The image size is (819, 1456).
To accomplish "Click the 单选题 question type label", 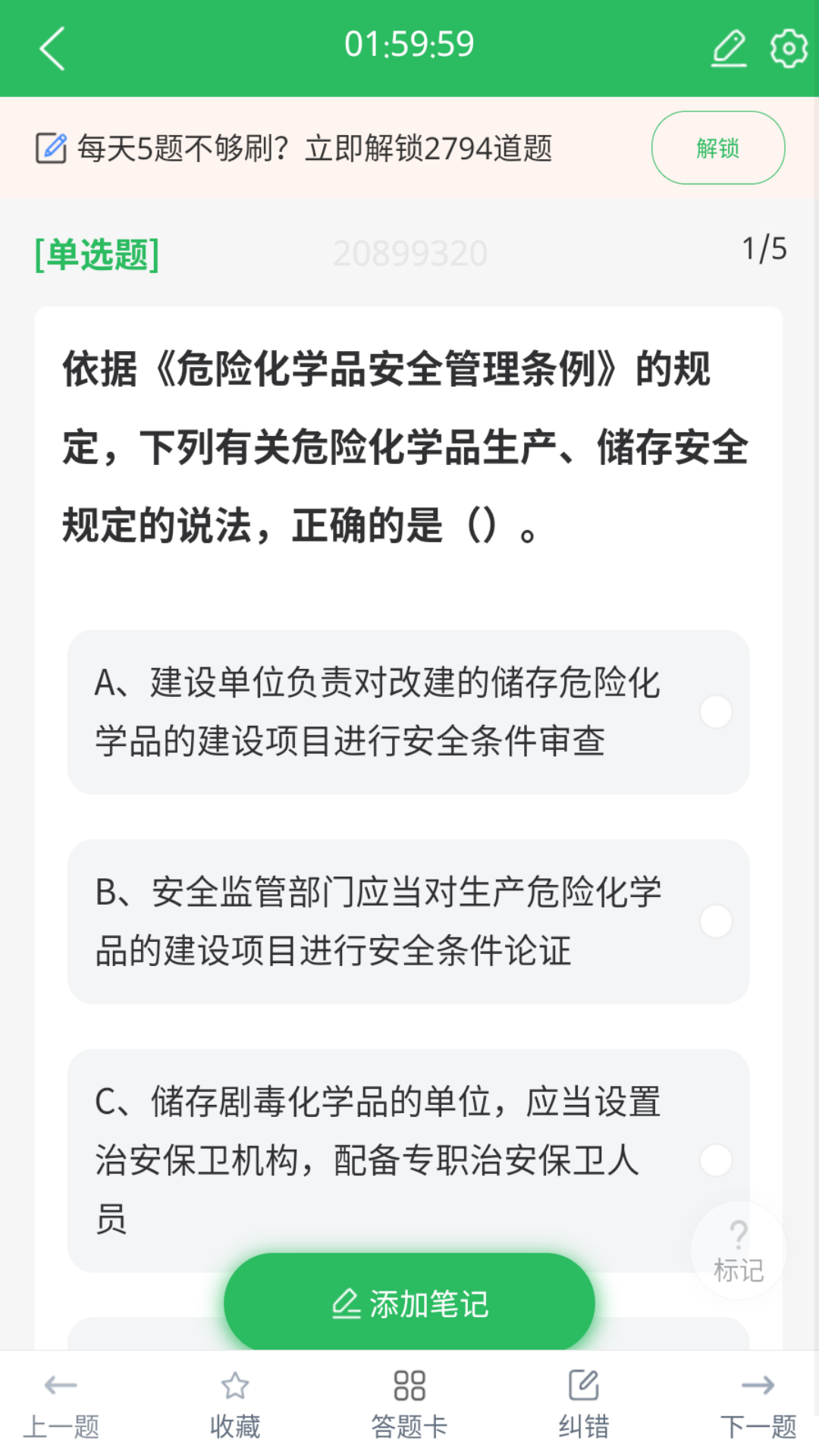I will (97, 253).
